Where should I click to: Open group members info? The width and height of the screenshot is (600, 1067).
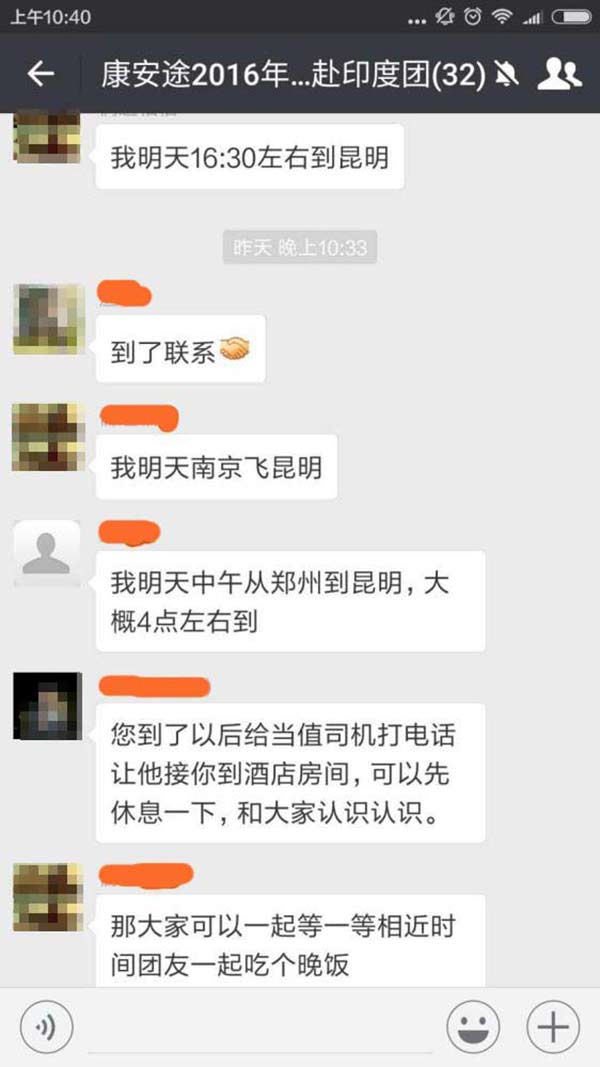[x=559, y=73]
